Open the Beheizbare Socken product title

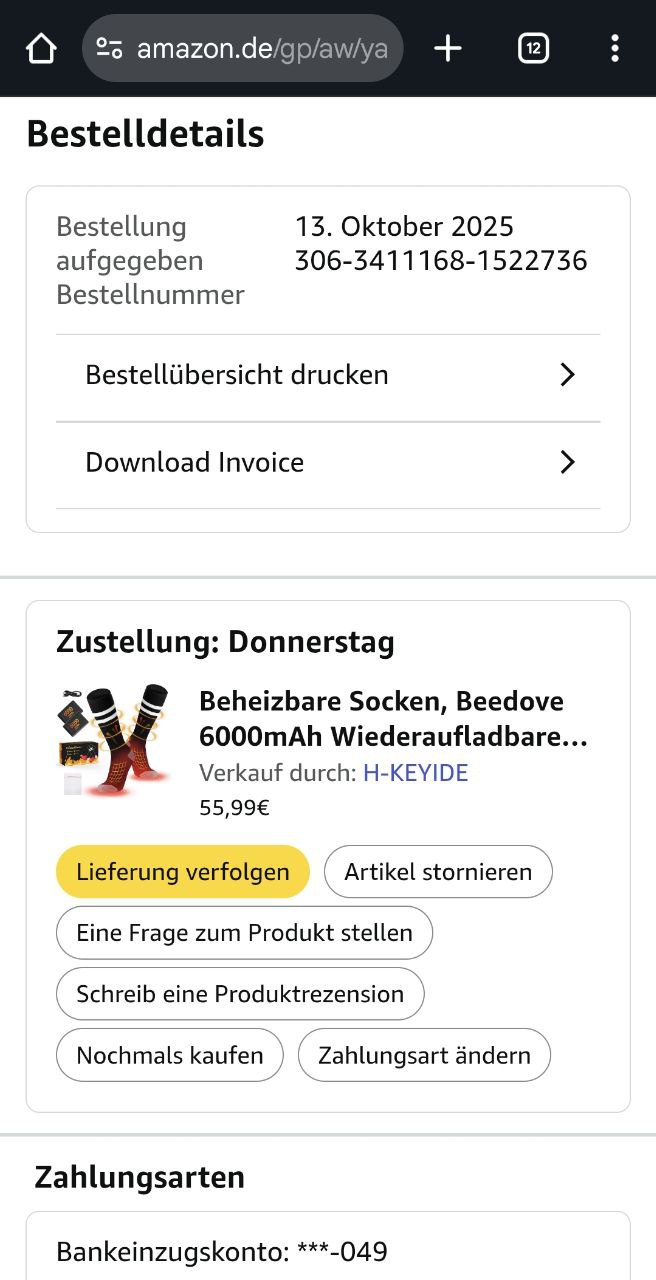click(x=393, y=719)
